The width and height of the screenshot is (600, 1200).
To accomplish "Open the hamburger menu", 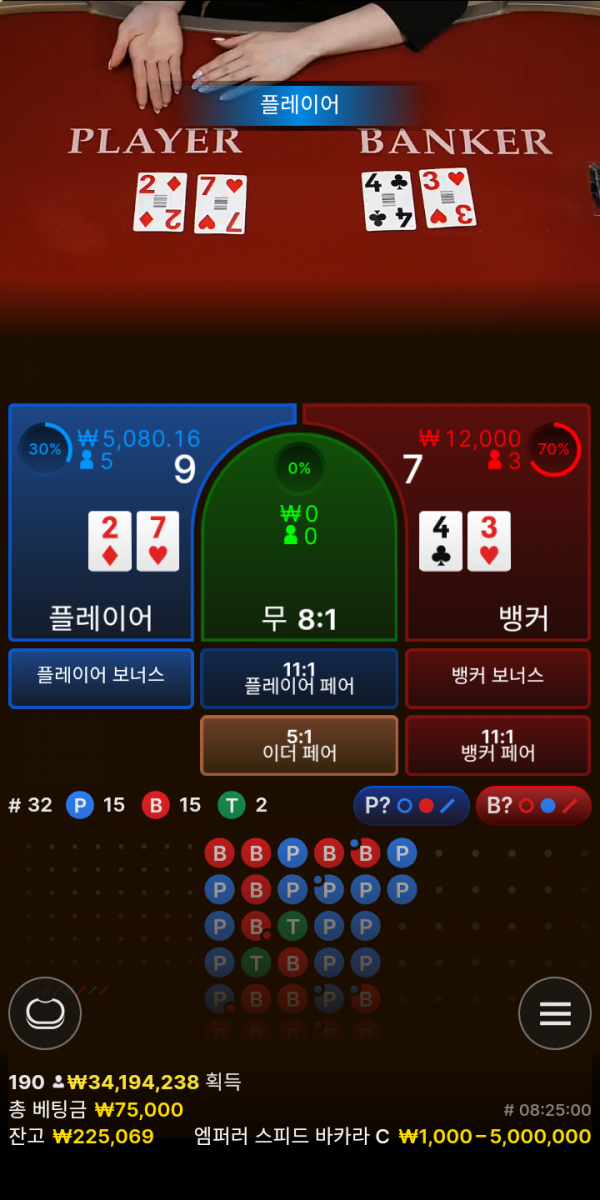I will tap(554, 1013).
